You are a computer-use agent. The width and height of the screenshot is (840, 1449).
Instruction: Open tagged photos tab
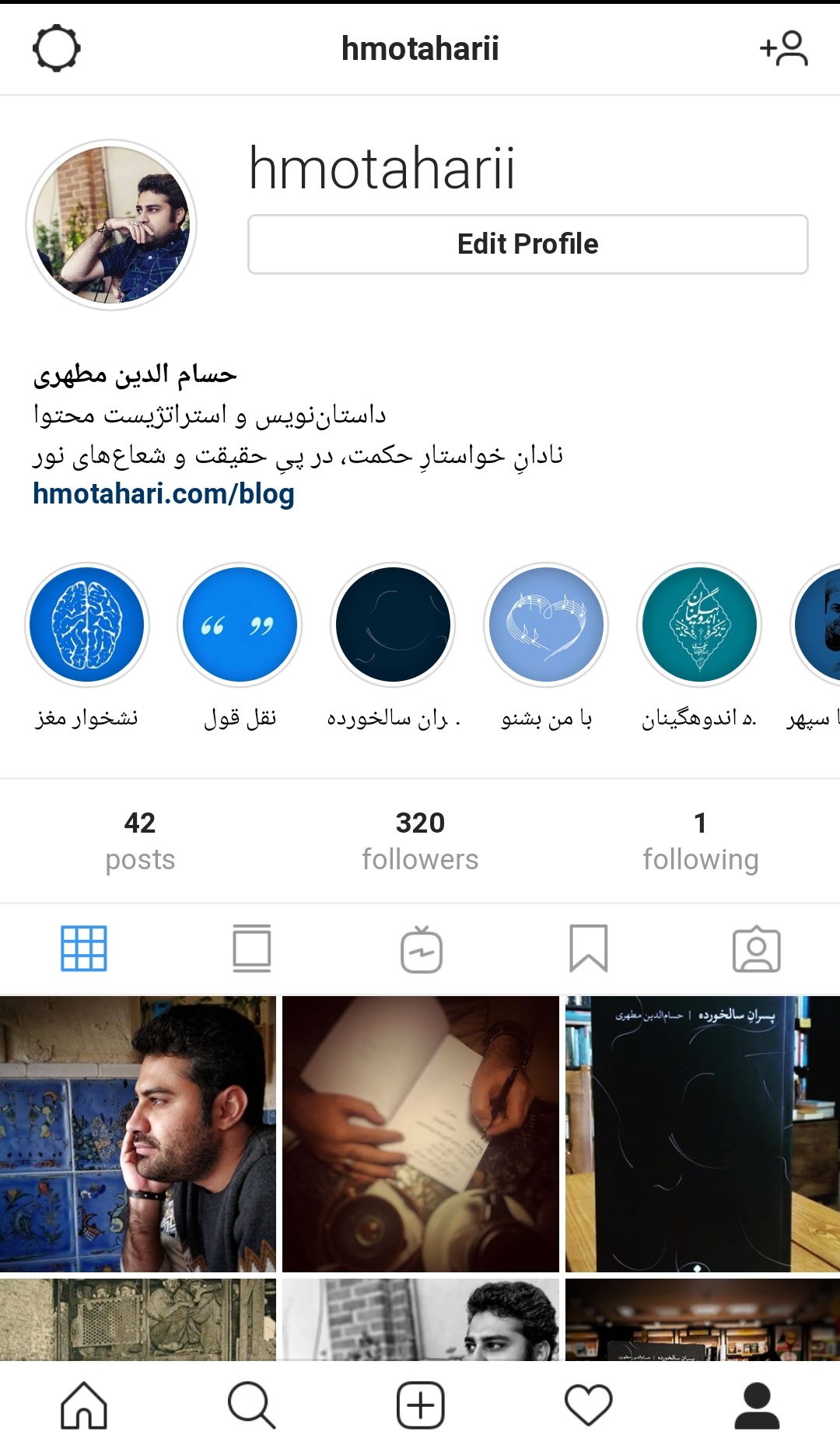click(x=756, y=949)
